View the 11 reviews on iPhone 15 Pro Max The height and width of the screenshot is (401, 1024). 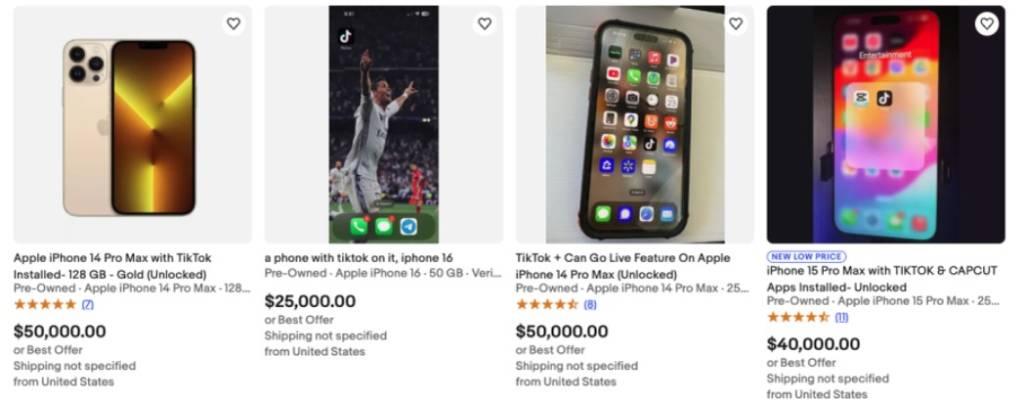tap(841, 317)
